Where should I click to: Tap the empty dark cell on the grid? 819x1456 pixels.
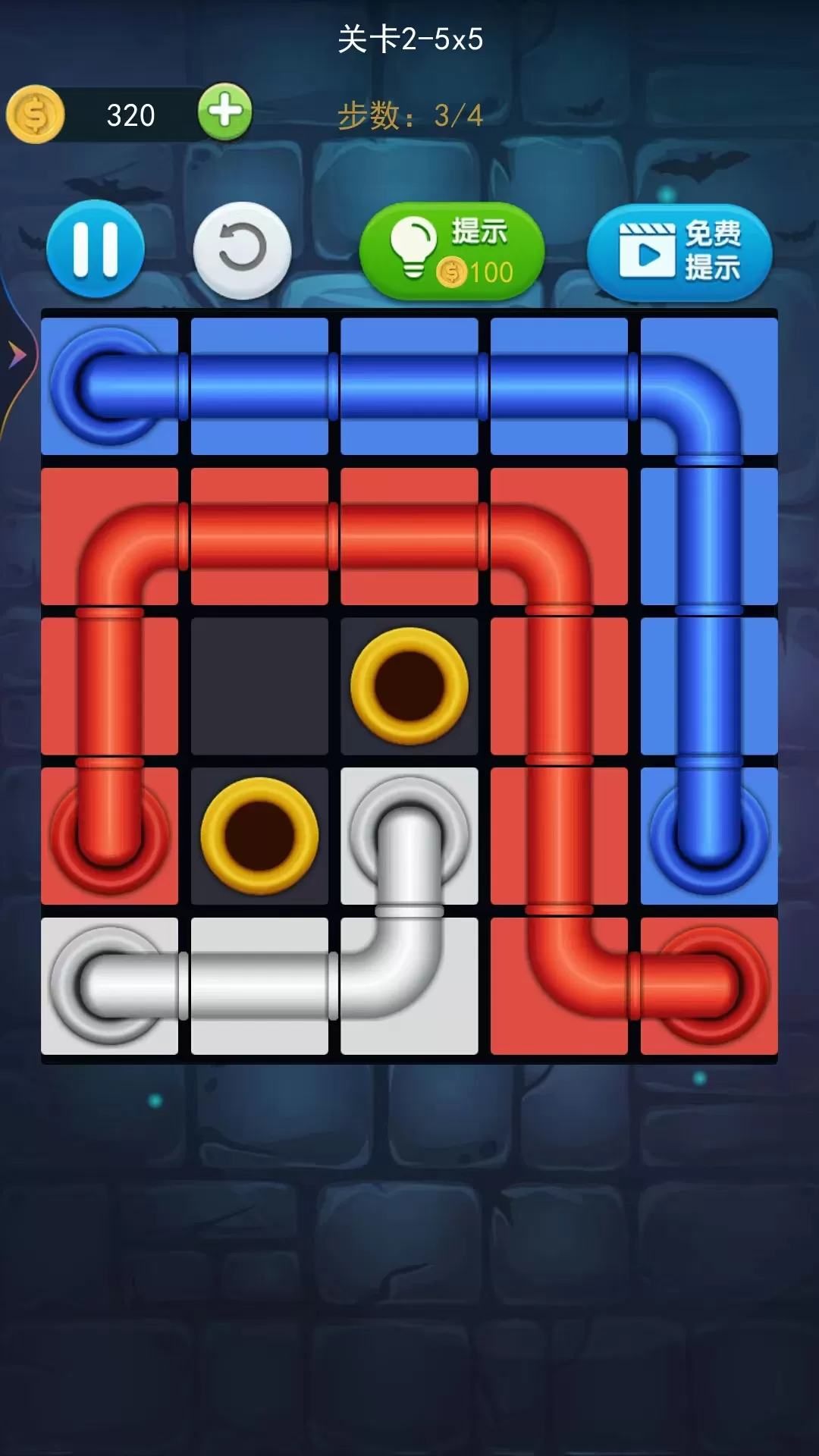259,686
